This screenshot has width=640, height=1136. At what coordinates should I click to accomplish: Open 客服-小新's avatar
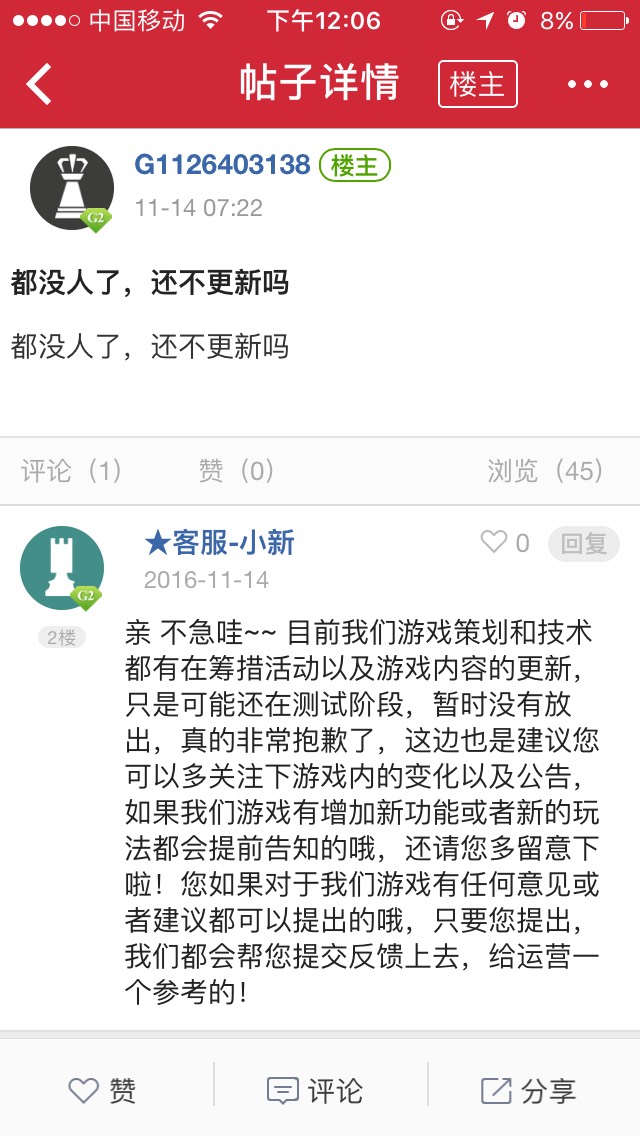(62, 567)
